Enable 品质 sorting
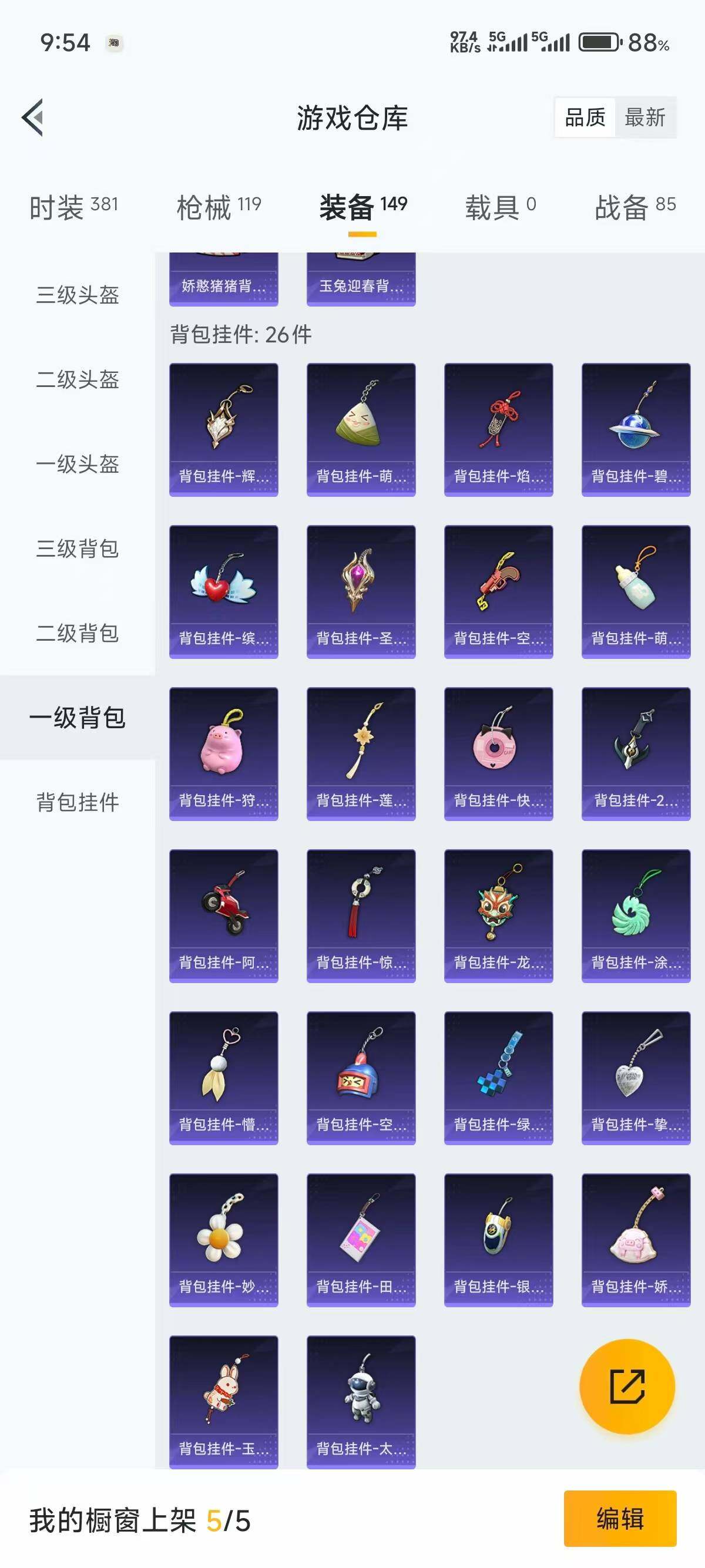 click(x=586, y=119)
